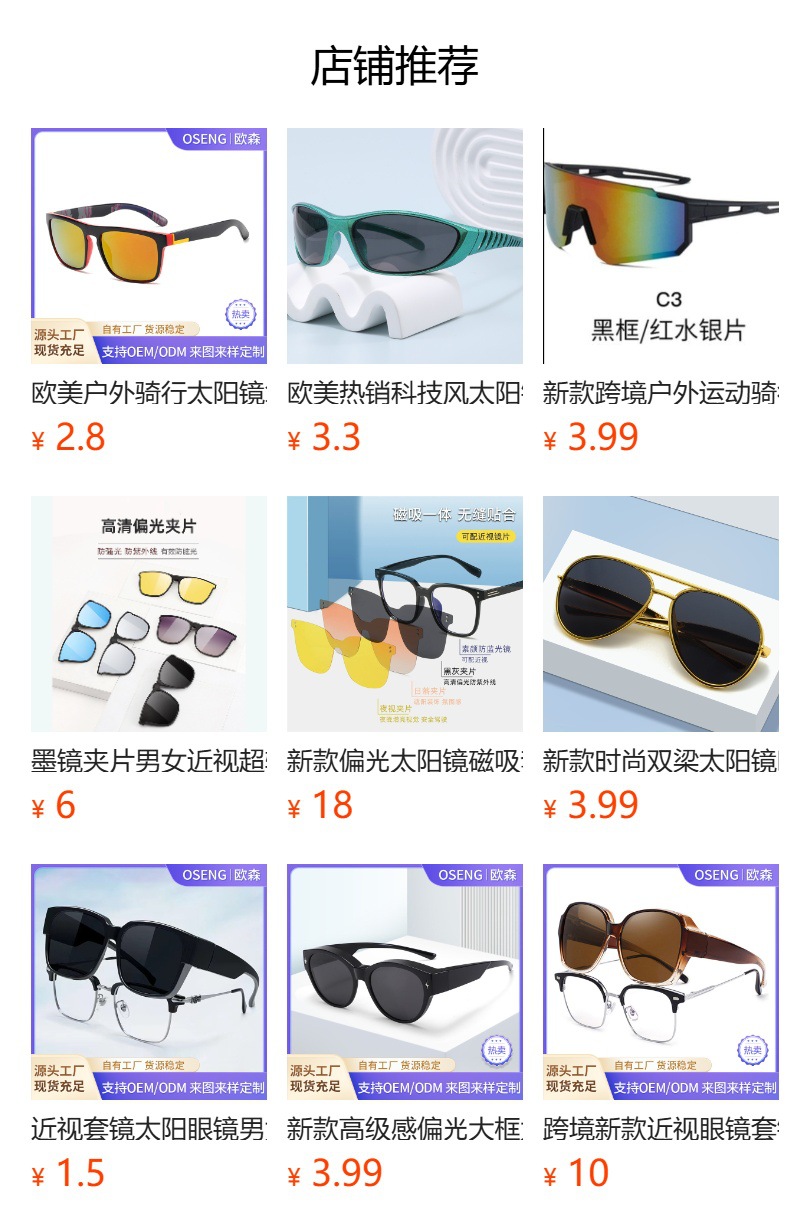Screen dimensions: 790x1232
Task: Select the 墨镜夹片男女近视 product at ¥6
Action: (149, 614)
